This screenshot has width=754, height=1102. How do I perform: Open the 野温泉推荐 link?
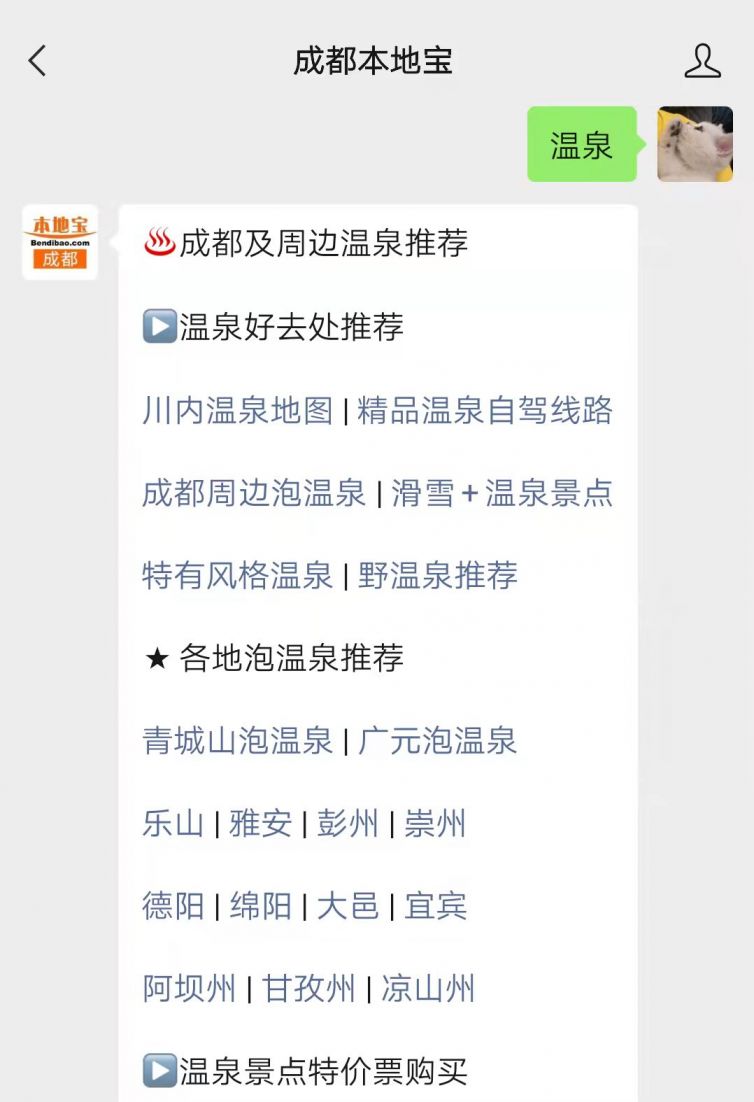(438, 575)
